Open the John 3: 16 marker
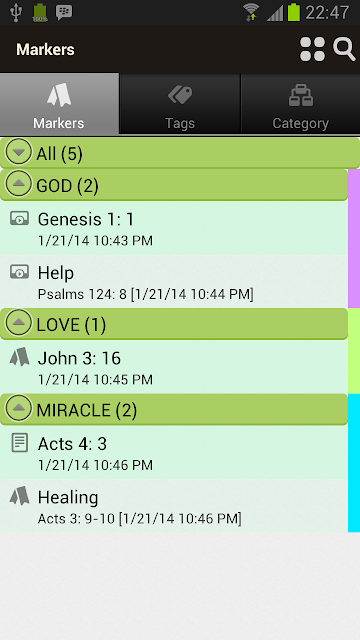 174,367
